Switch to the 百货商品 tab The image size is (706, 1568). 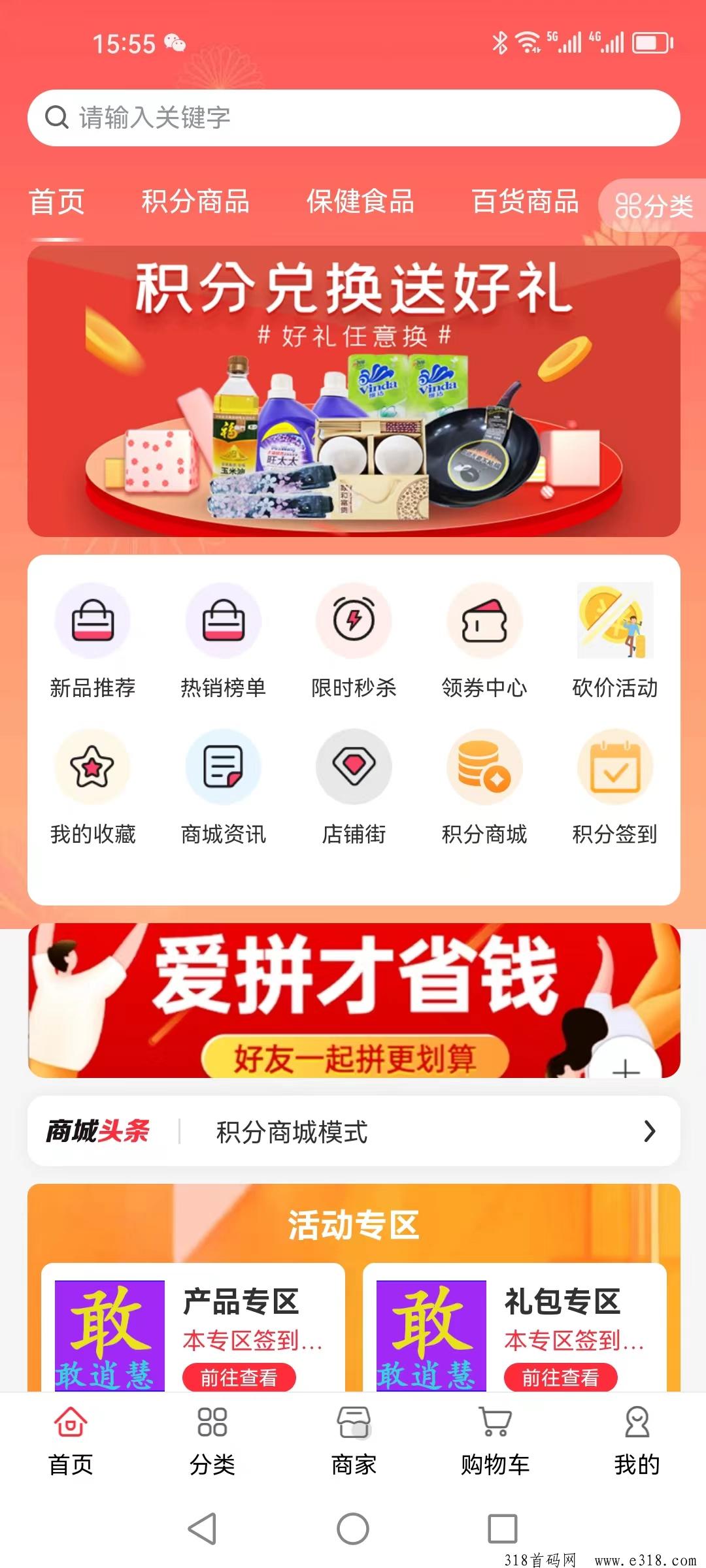tap(526, 202)
